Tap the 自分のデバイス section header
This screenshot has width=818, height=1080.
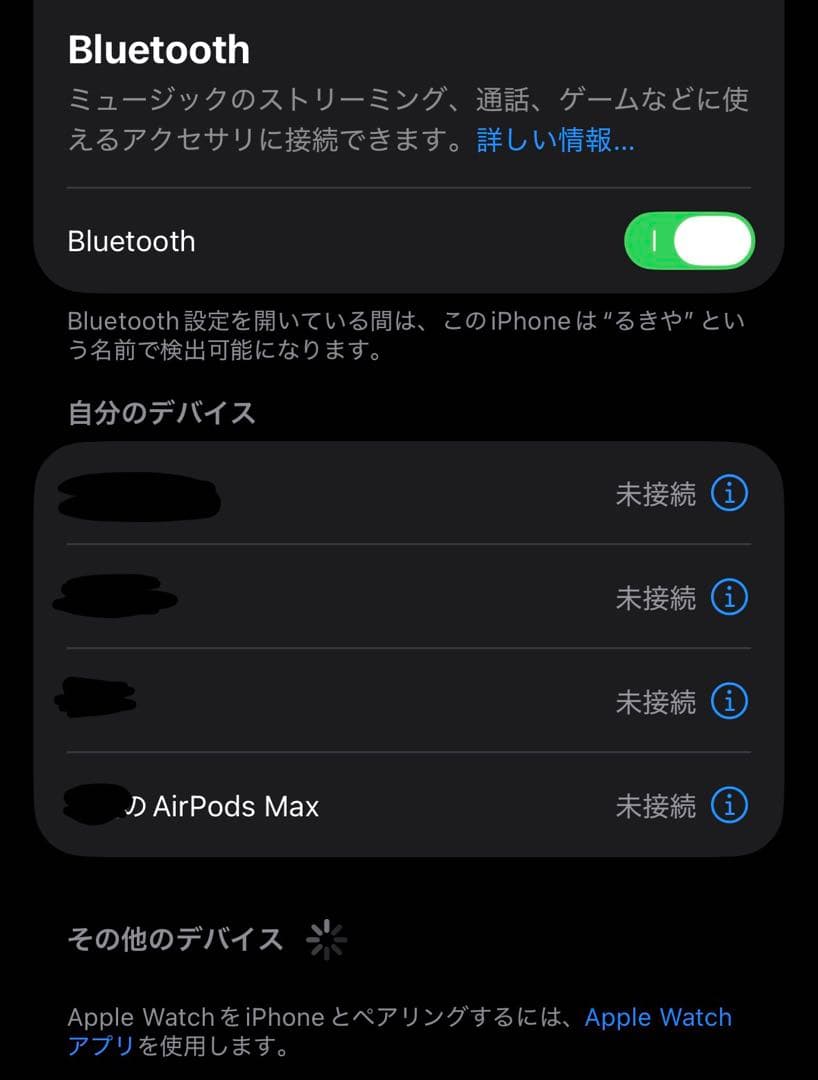click(160, 412)
